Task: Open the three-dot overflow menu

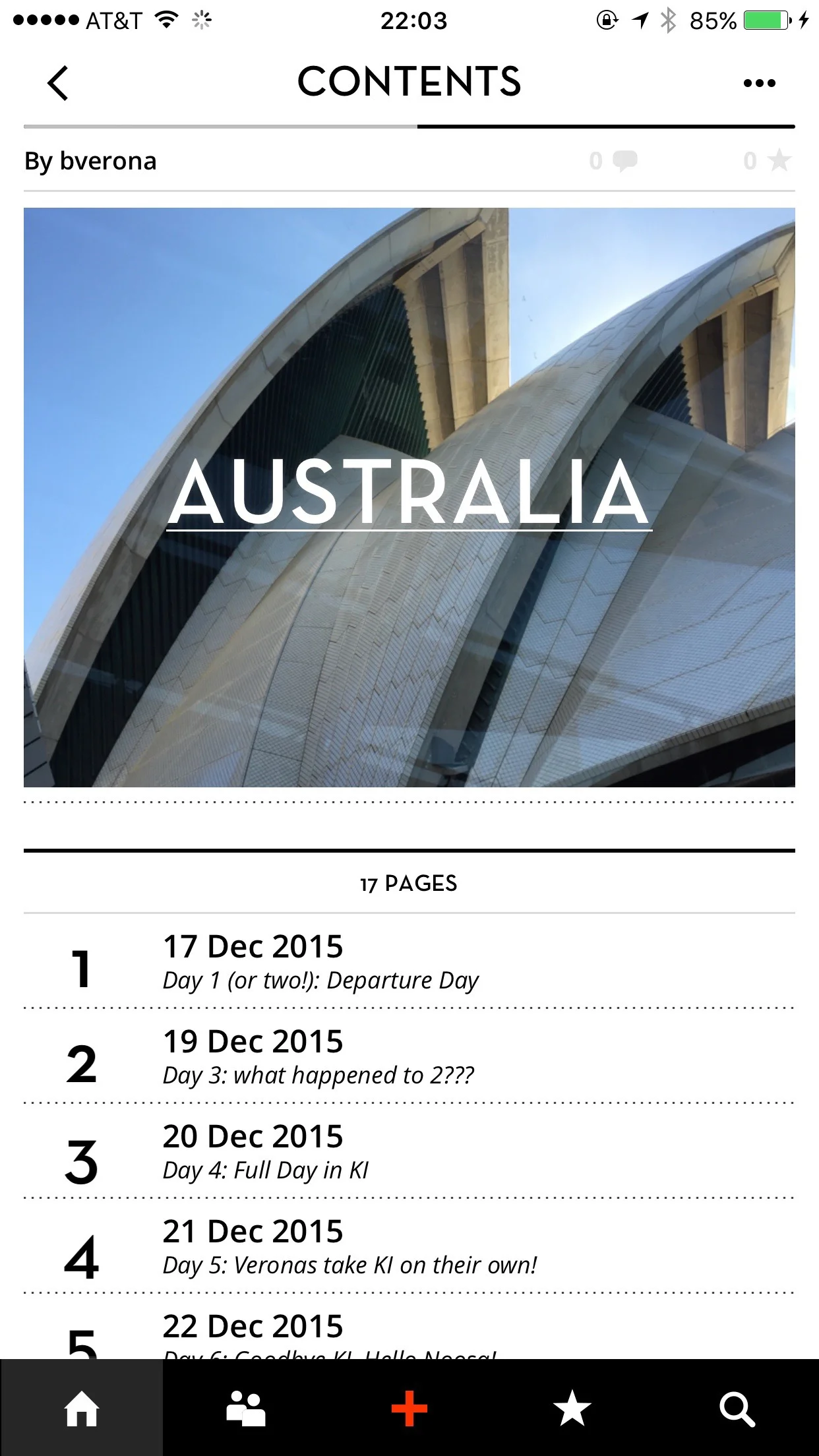Action: click(x=759, y=83)
